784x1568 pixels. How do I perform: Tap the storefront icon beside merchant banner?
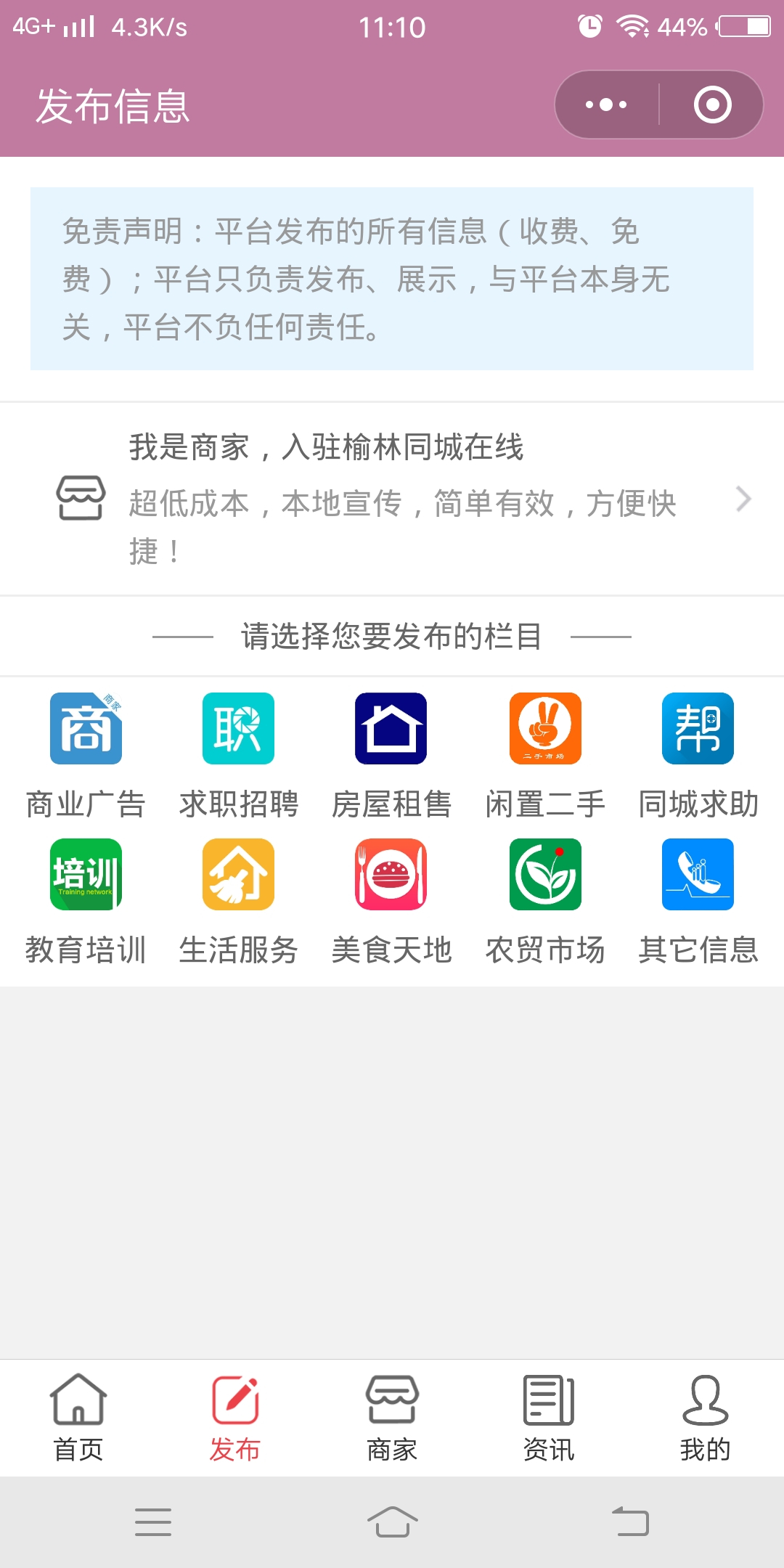pos(82,499)
